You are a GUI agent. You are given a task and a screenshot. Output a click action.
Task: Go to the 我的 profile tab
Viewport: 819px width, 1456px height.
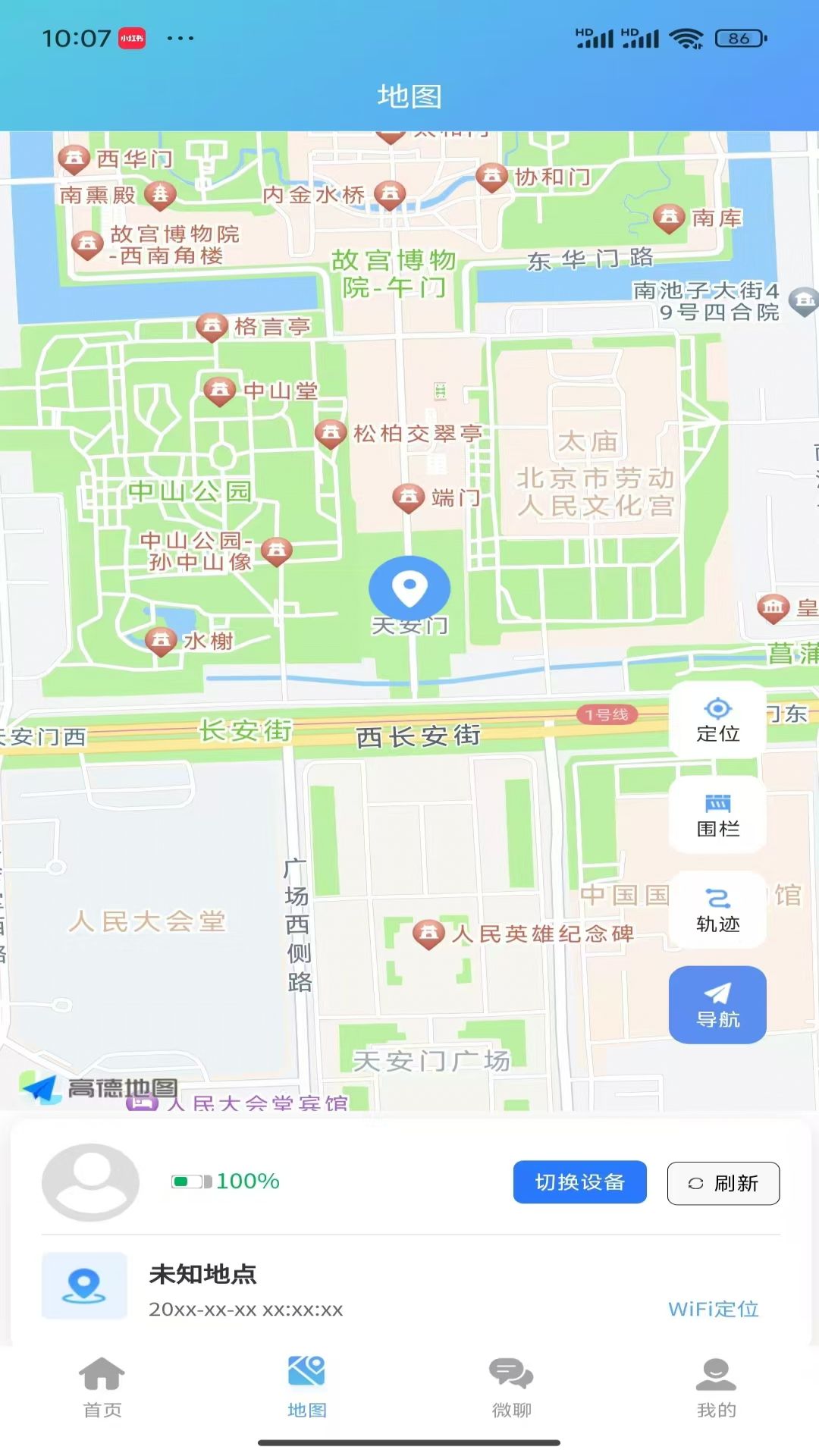[x=717, y=1387]
